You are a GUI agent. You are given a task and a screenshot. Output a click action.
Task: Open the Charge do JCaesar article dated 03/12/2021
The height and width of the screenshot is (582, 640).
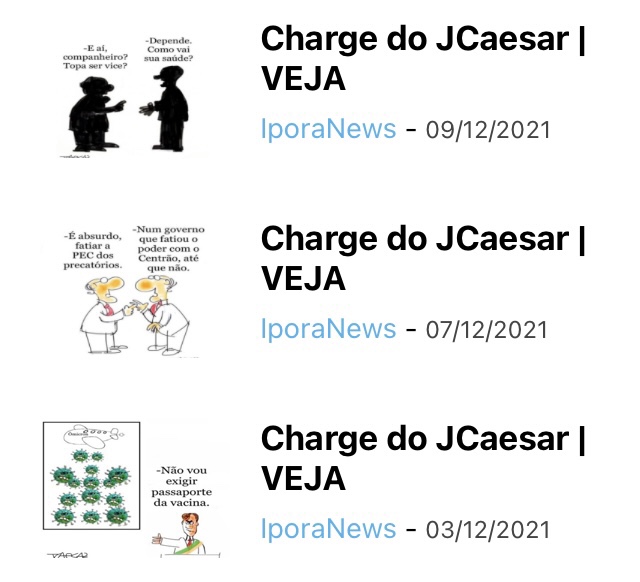click(x=422, y=459)
